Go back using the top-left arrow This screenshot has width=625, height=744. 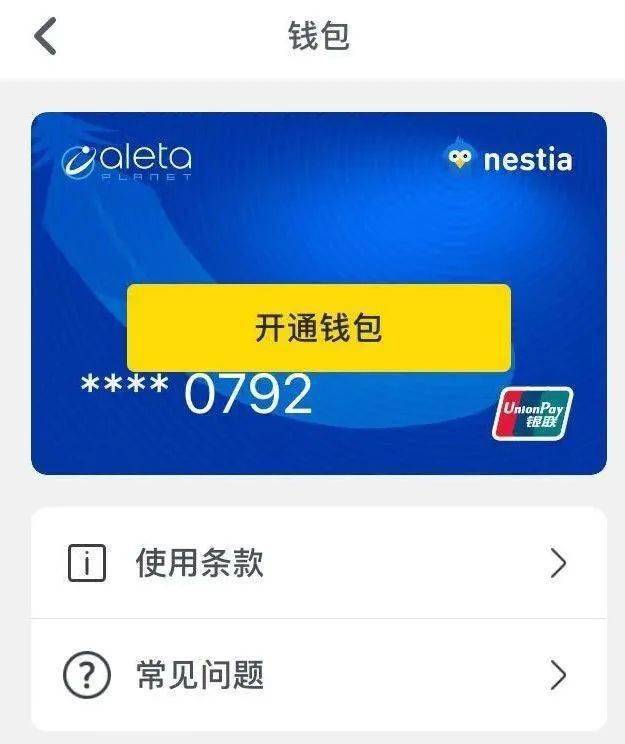pyautogui.click(x=45, y=38)
